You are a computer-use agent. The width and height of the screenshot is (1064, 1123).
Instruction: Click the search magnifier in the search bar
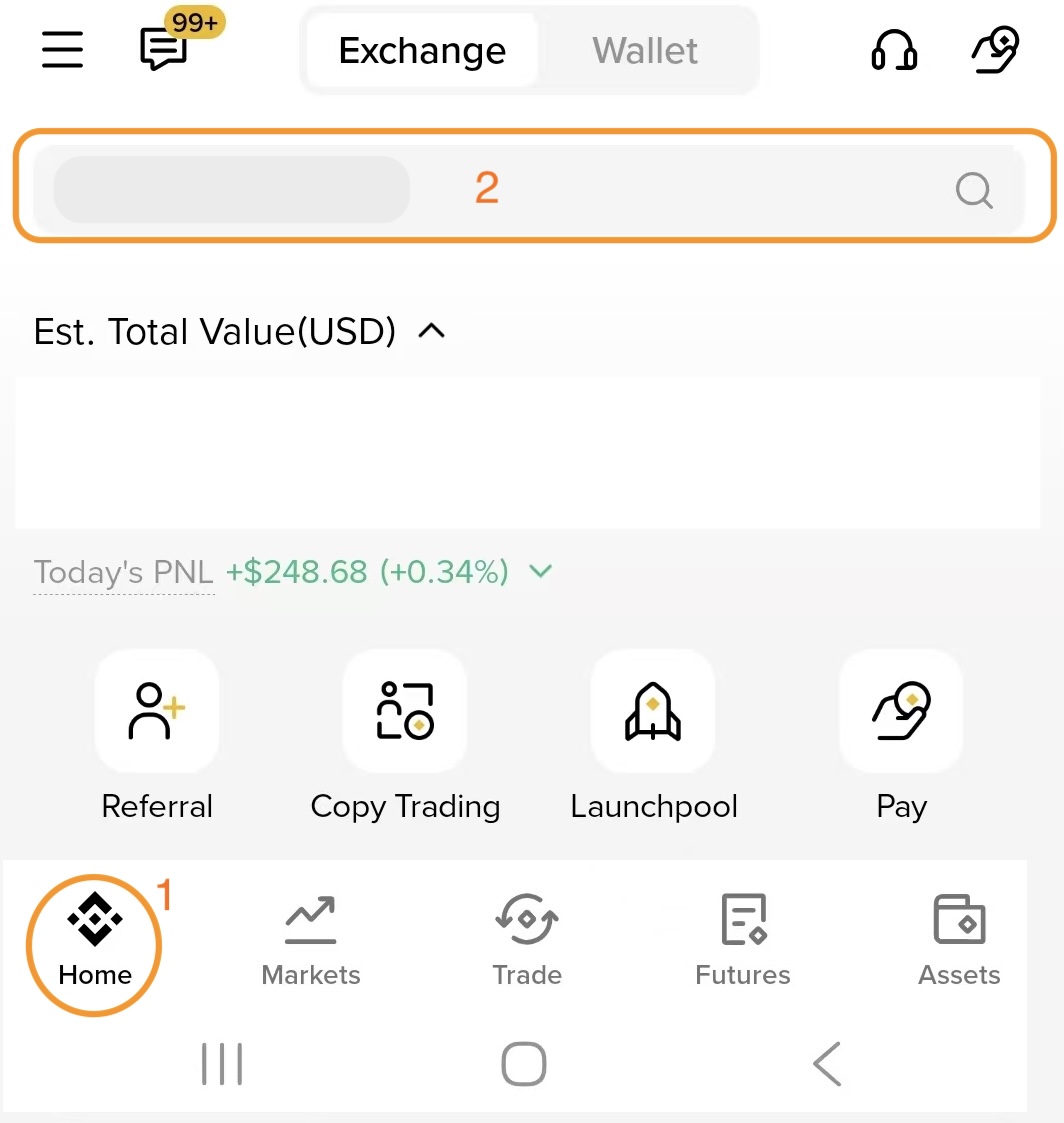click(x=974, y=191)
